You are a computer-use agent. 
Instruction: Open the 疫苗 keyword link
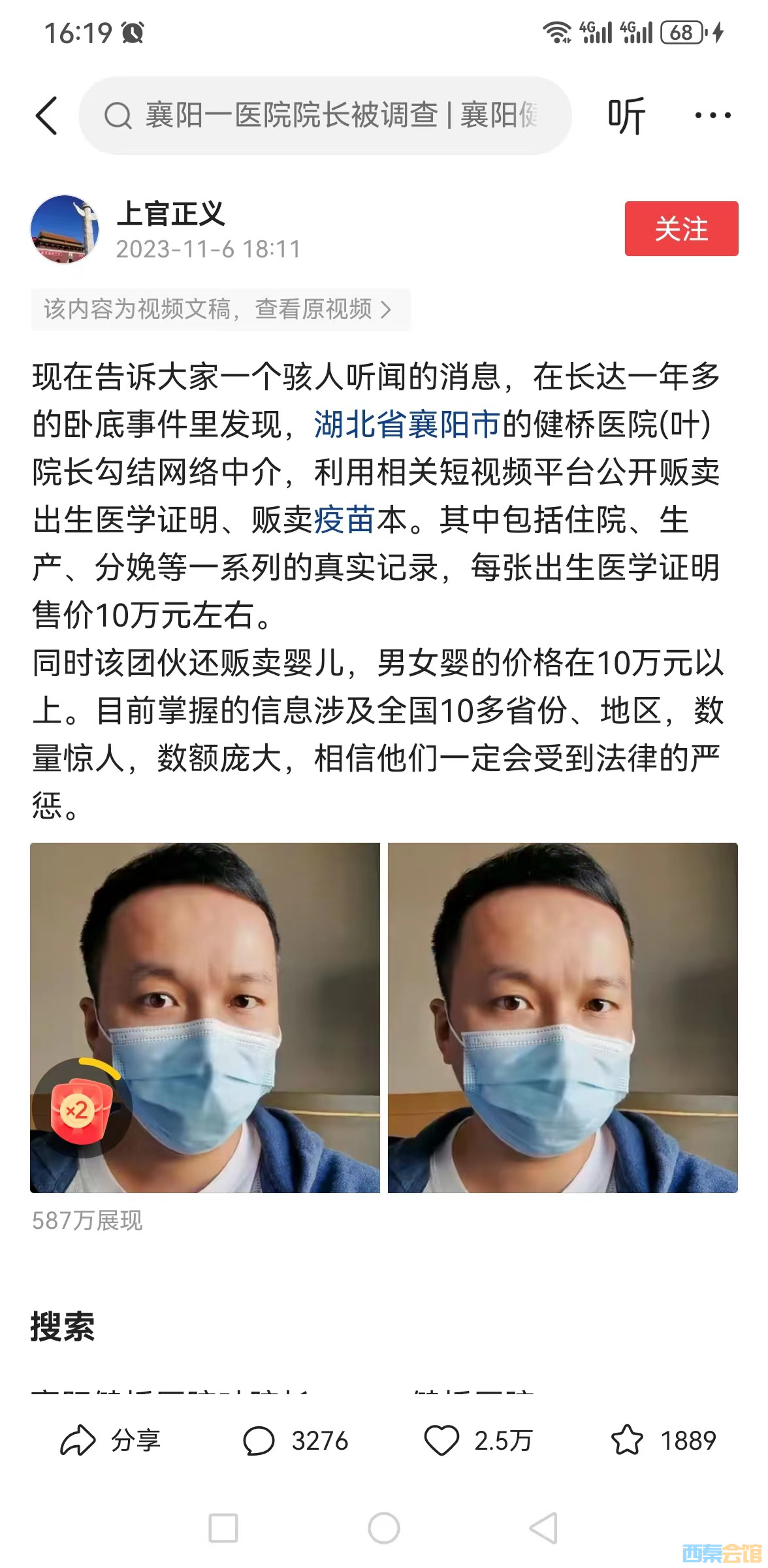[344, 520]
